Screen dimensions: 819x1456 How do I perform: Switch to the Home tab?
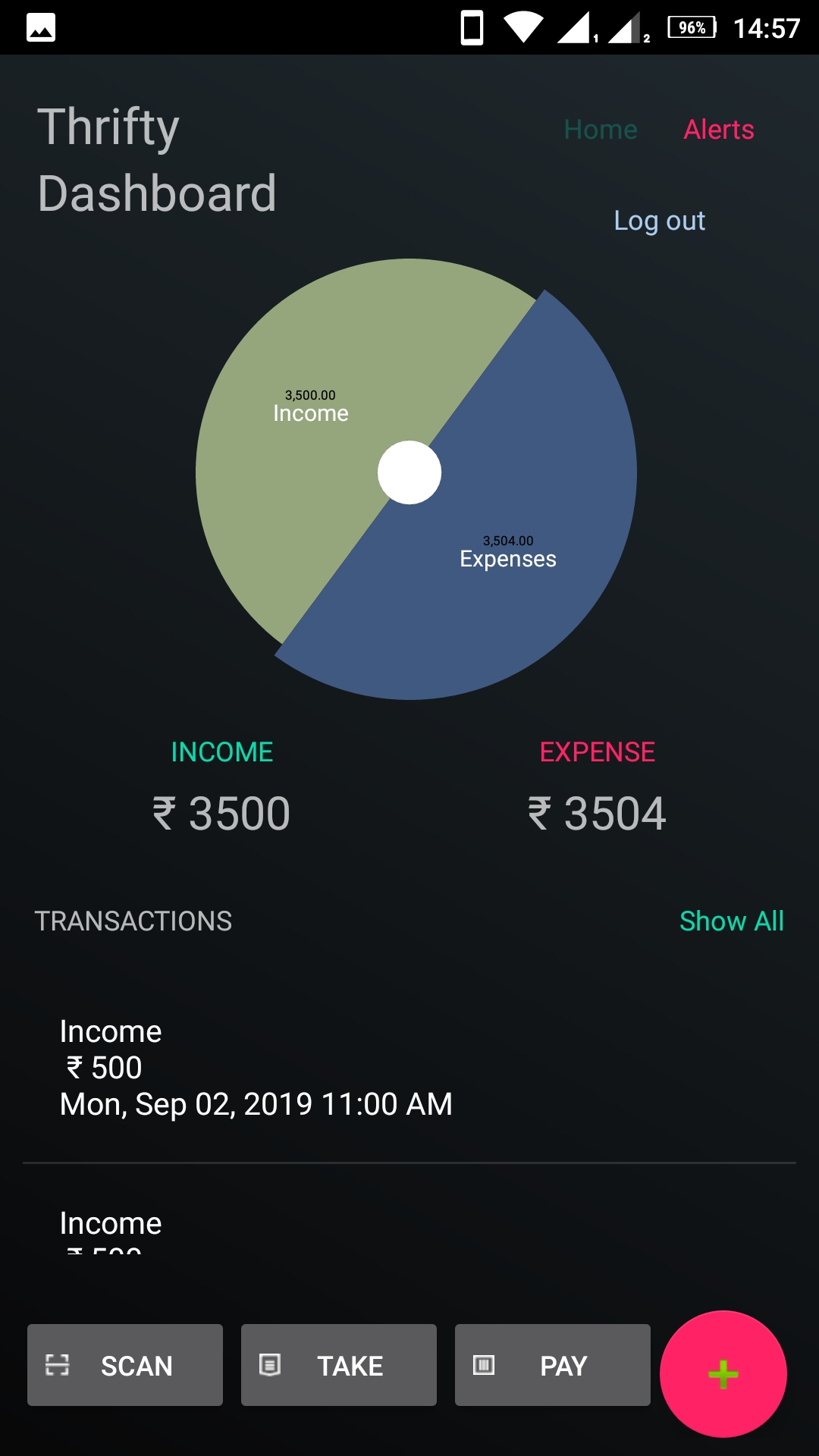tap(599, 129)
